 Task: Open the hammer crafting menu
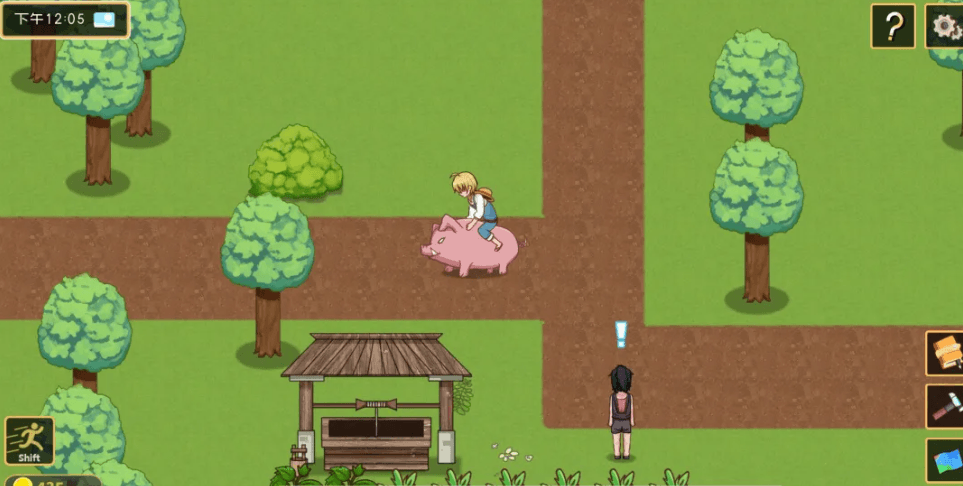point(945,406)
